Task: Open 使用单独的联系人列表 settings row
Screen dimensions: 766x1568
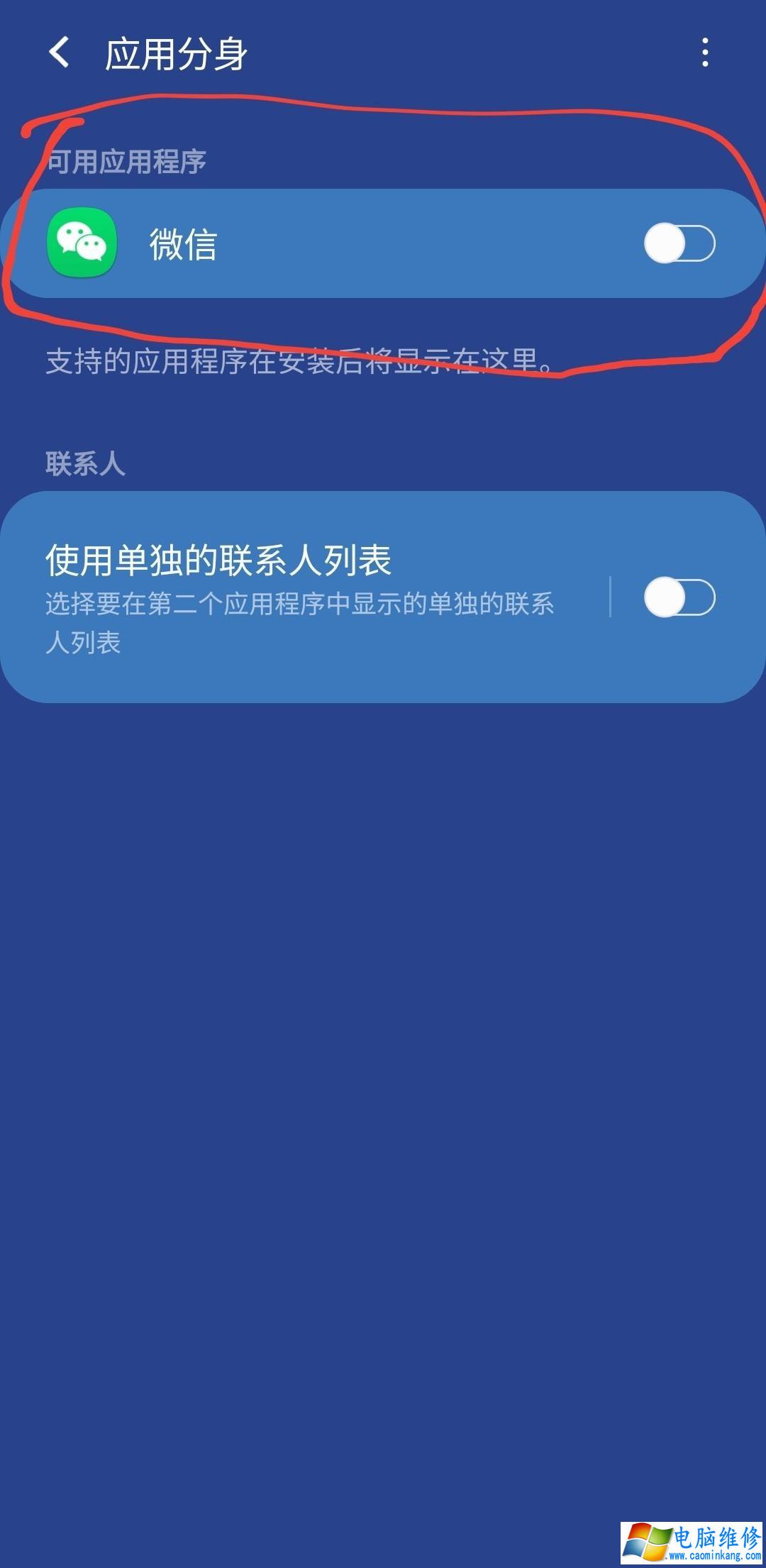Action: [x=298, y=597]
